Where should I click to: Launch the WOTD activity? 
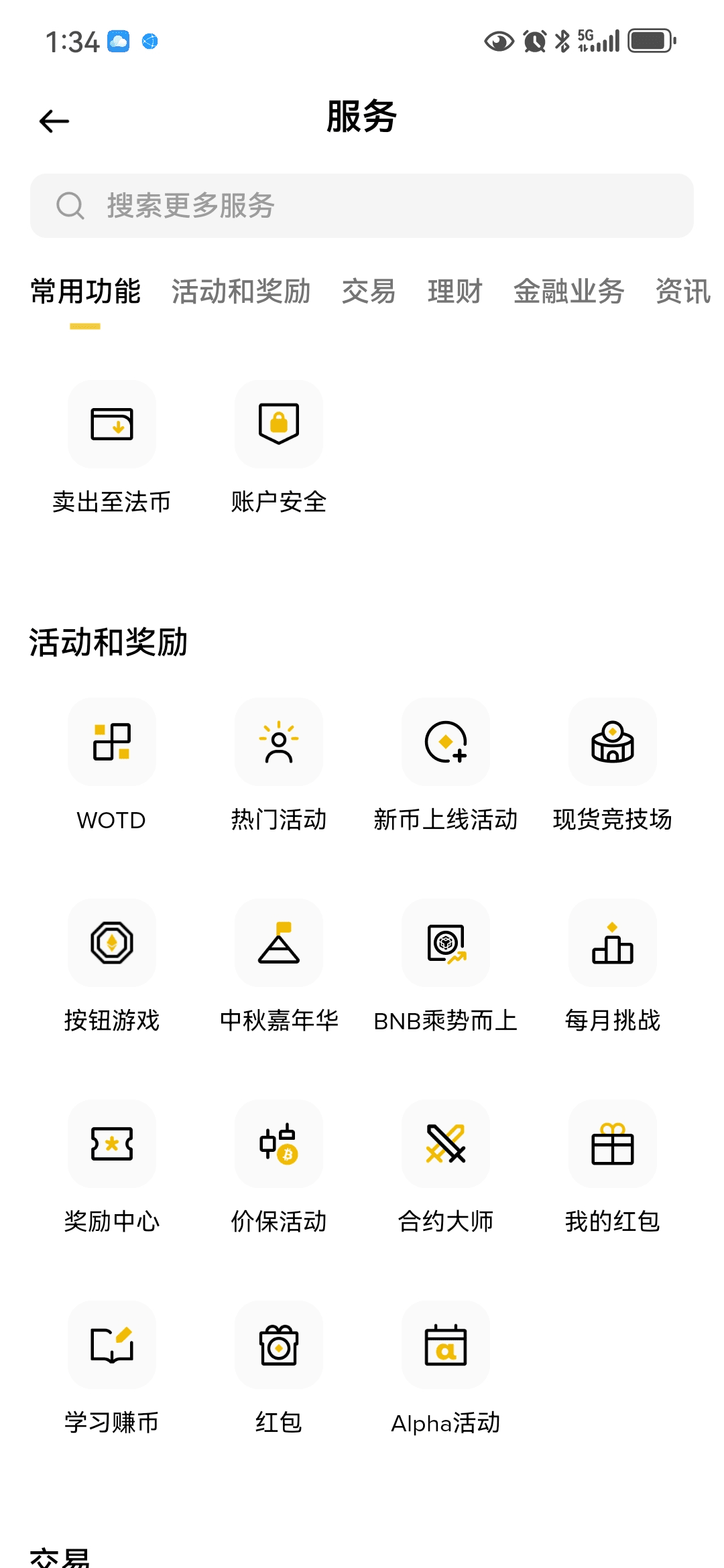click(112, 742)
